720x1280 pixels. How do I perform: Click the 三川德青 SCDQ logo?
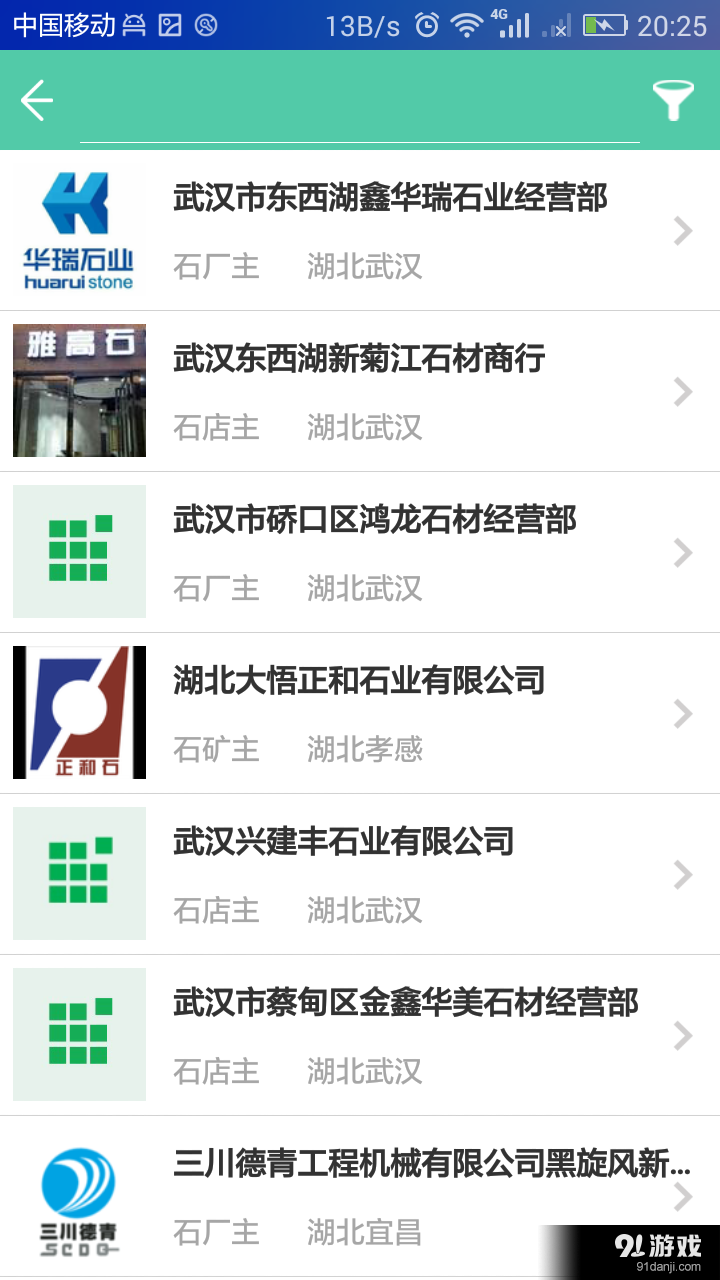(x=78, y=1195)
